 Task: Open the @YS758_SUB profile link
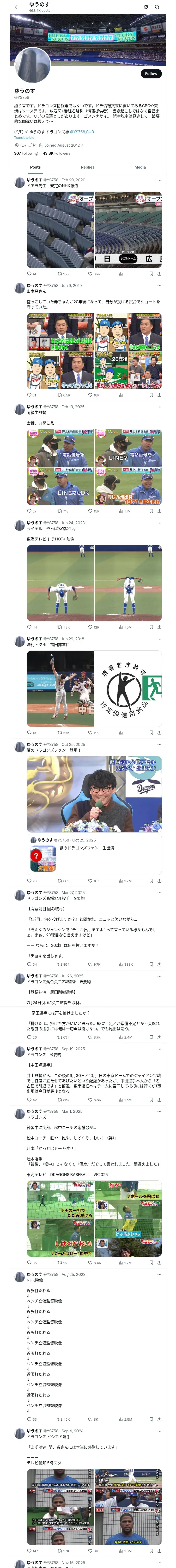82,131
